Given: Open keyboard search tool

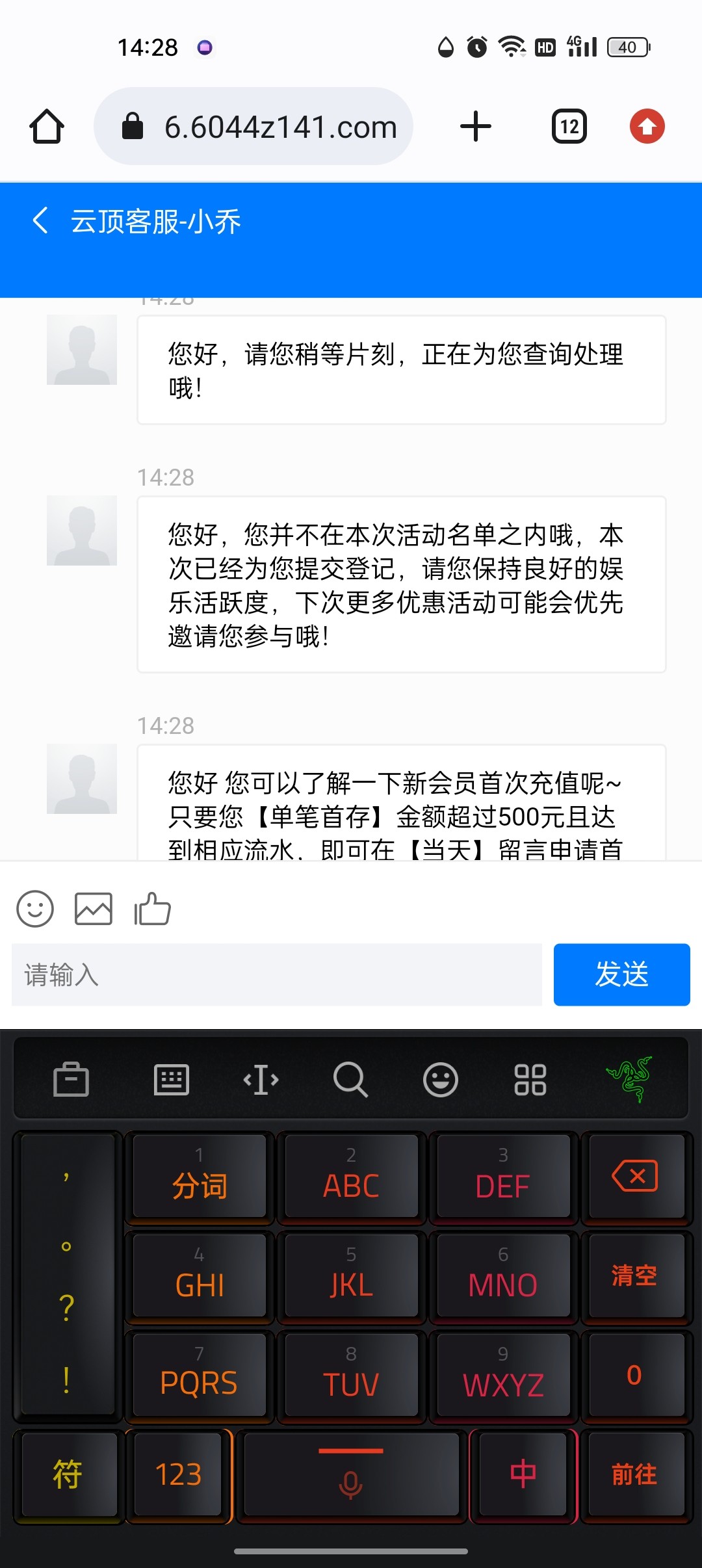Looking at the screenshot, I should (350, 1080).
